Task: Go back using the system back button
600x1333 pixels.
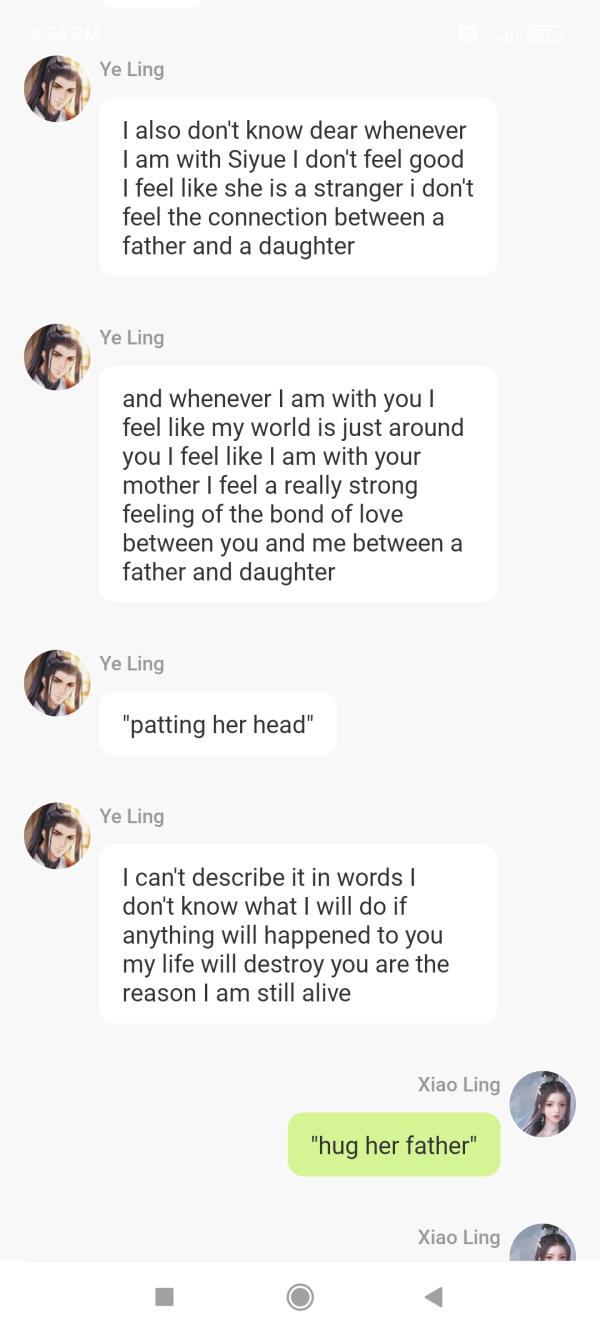Action: coord(433,1297)
